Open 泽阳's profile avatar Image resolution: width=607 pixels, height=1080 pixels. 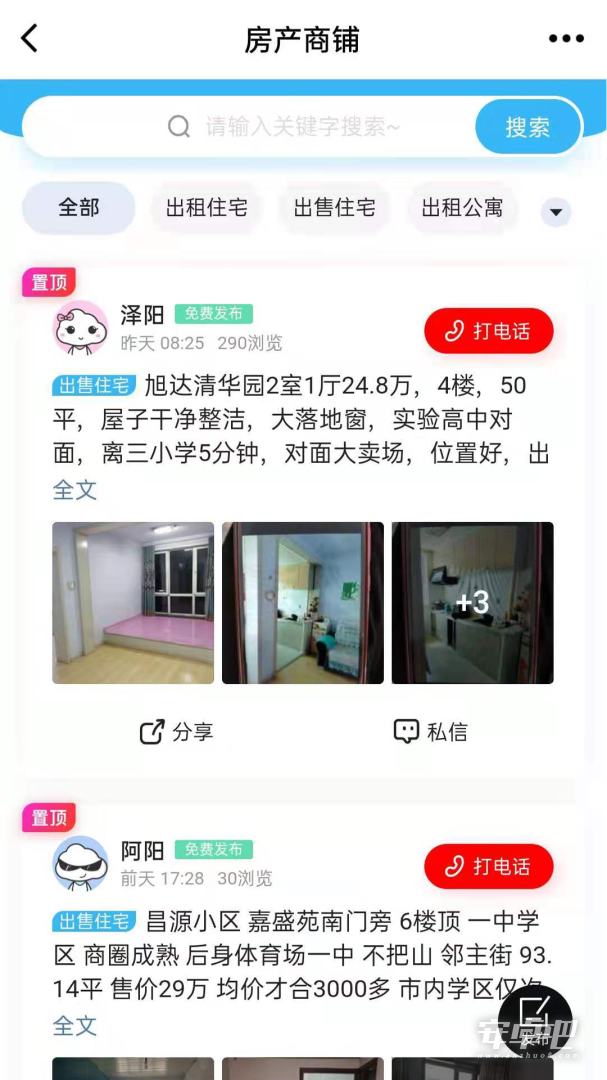80,327
